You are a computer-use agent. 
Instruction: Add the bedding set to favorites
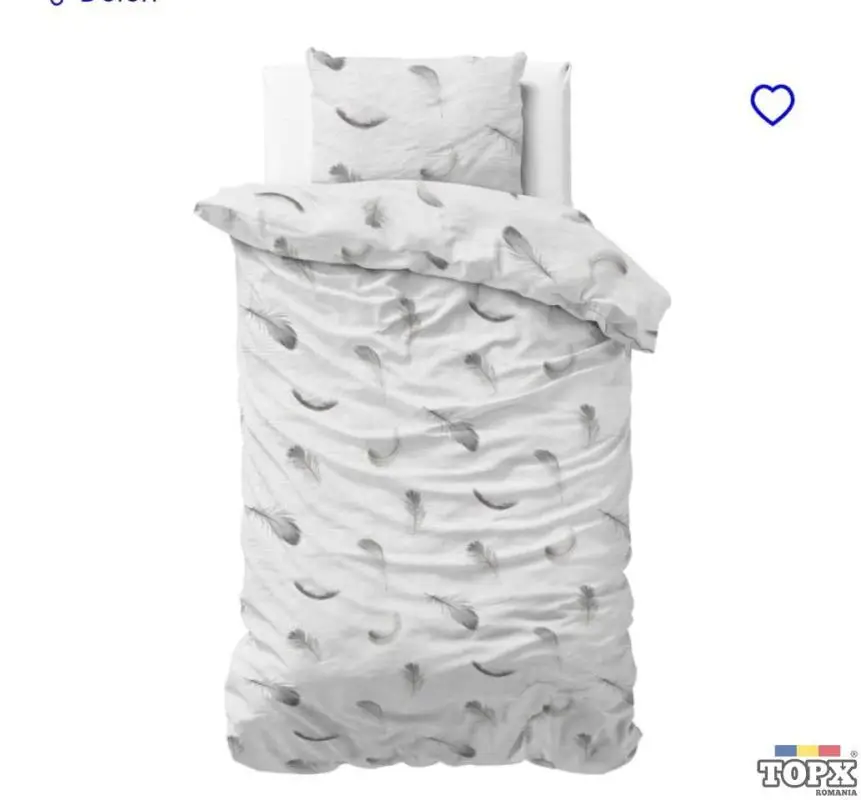click(x=772, y=105)
